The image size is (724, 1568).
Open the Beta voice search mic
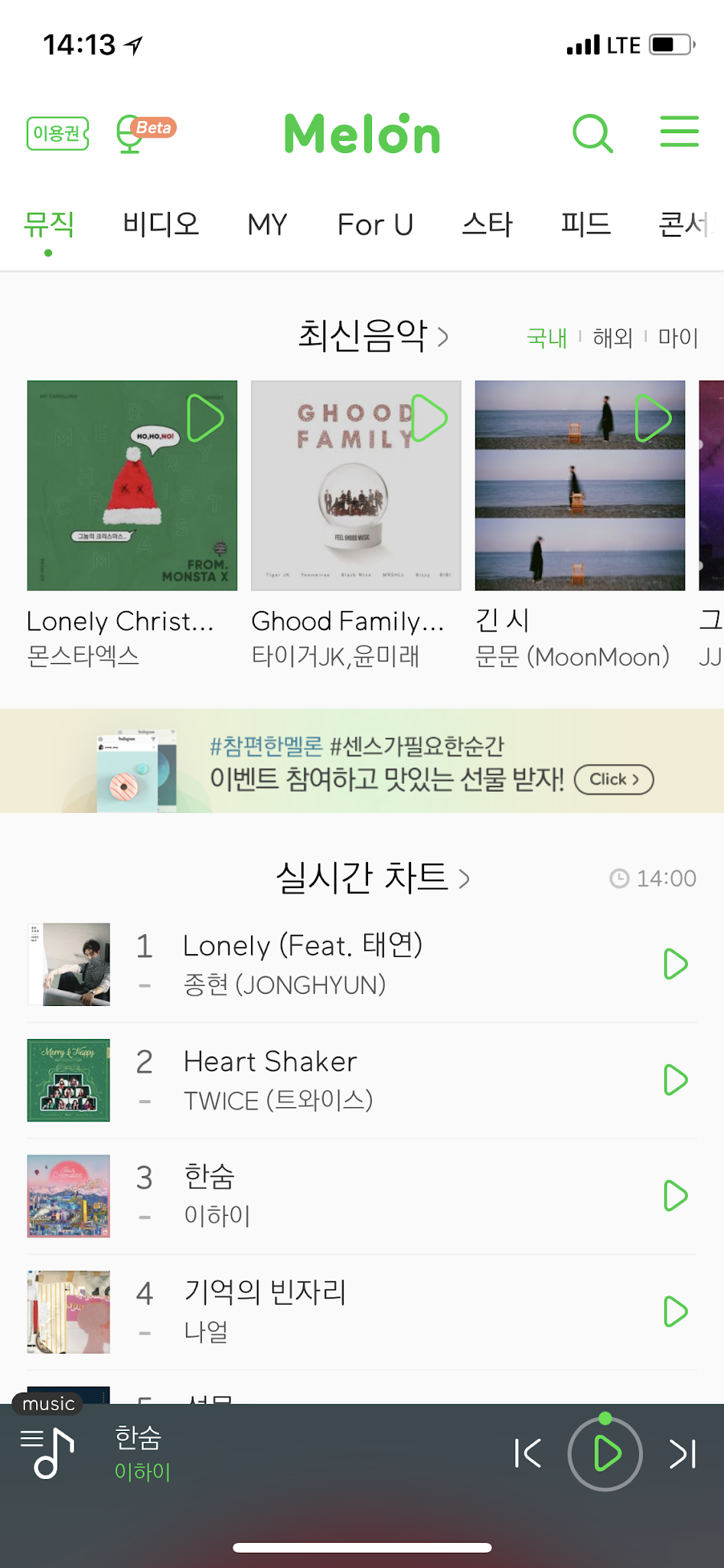(x=144, y=134)
